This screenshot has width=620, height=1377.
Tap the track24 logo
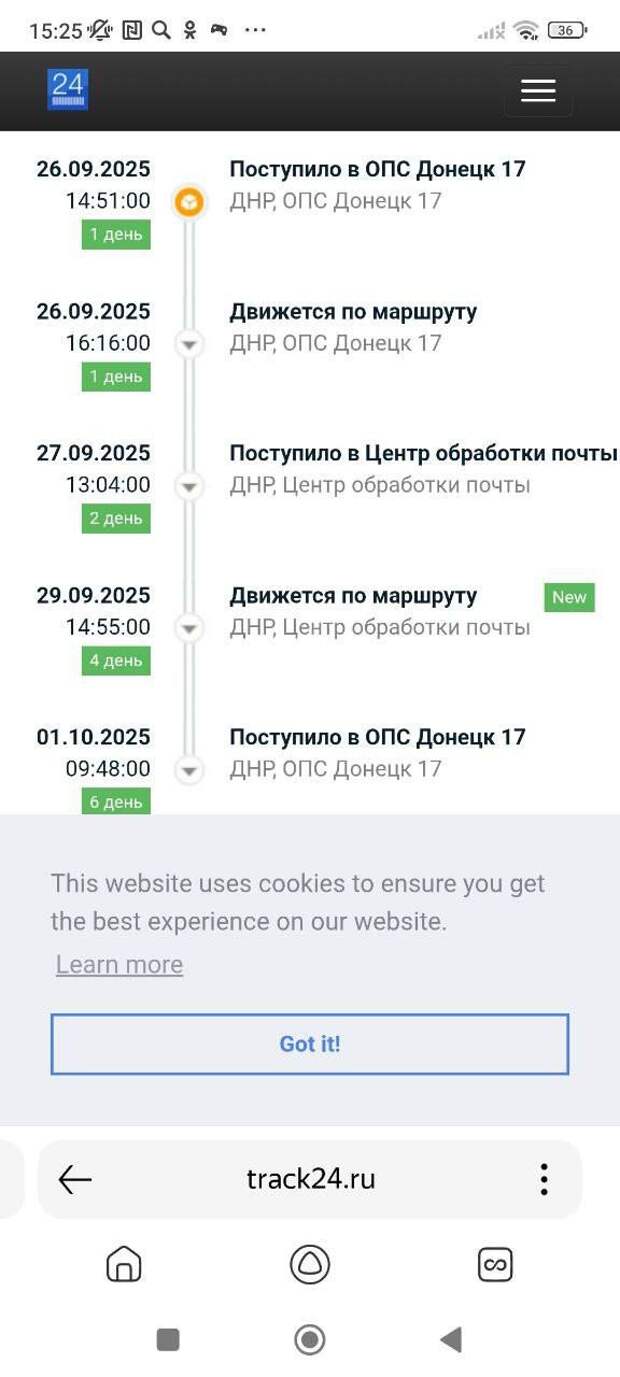(x=68, y=89)
